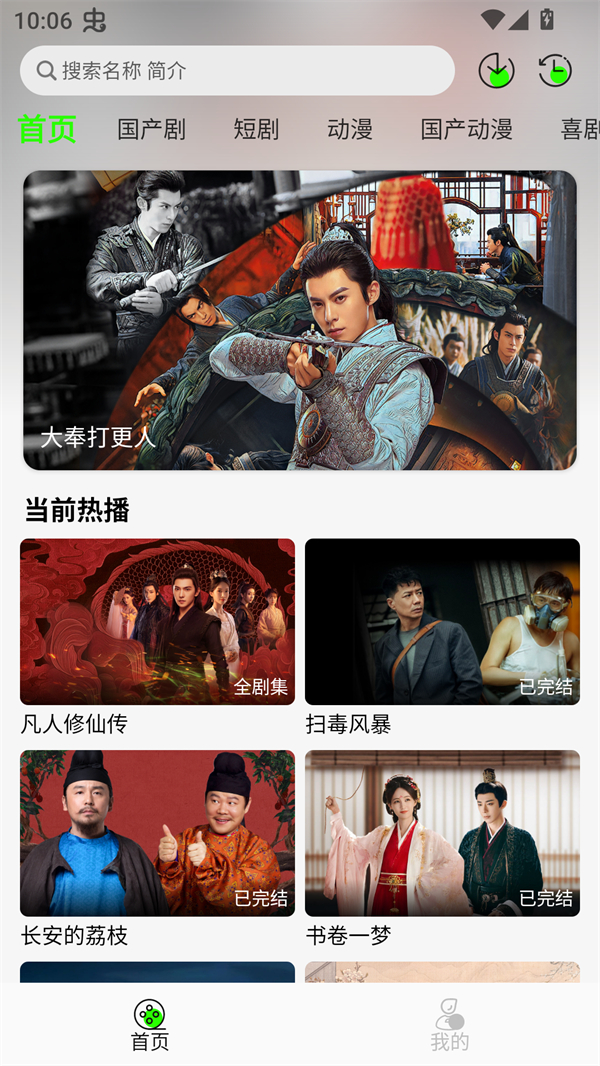
Task: Switch to the 短剧 tab
Action: point(256,129)
